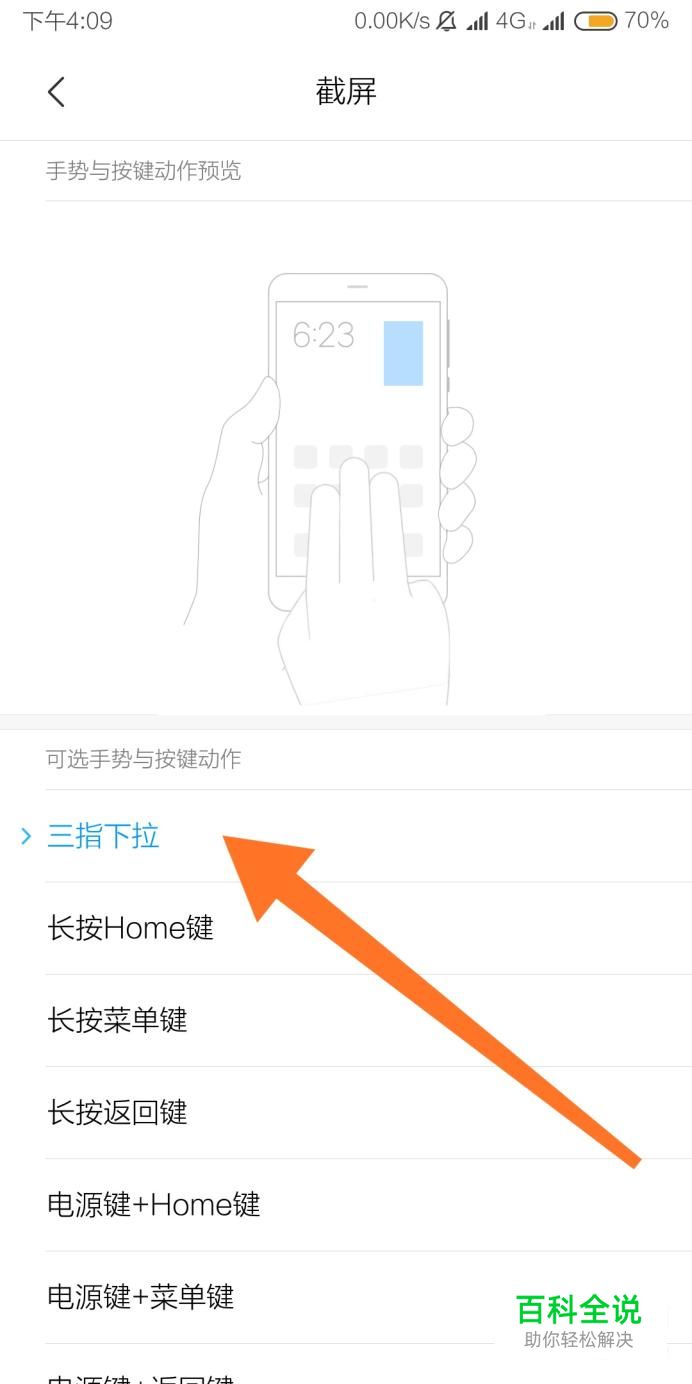
Task: Choose 电源键+Home键 option
Action: click(346, 1204)
